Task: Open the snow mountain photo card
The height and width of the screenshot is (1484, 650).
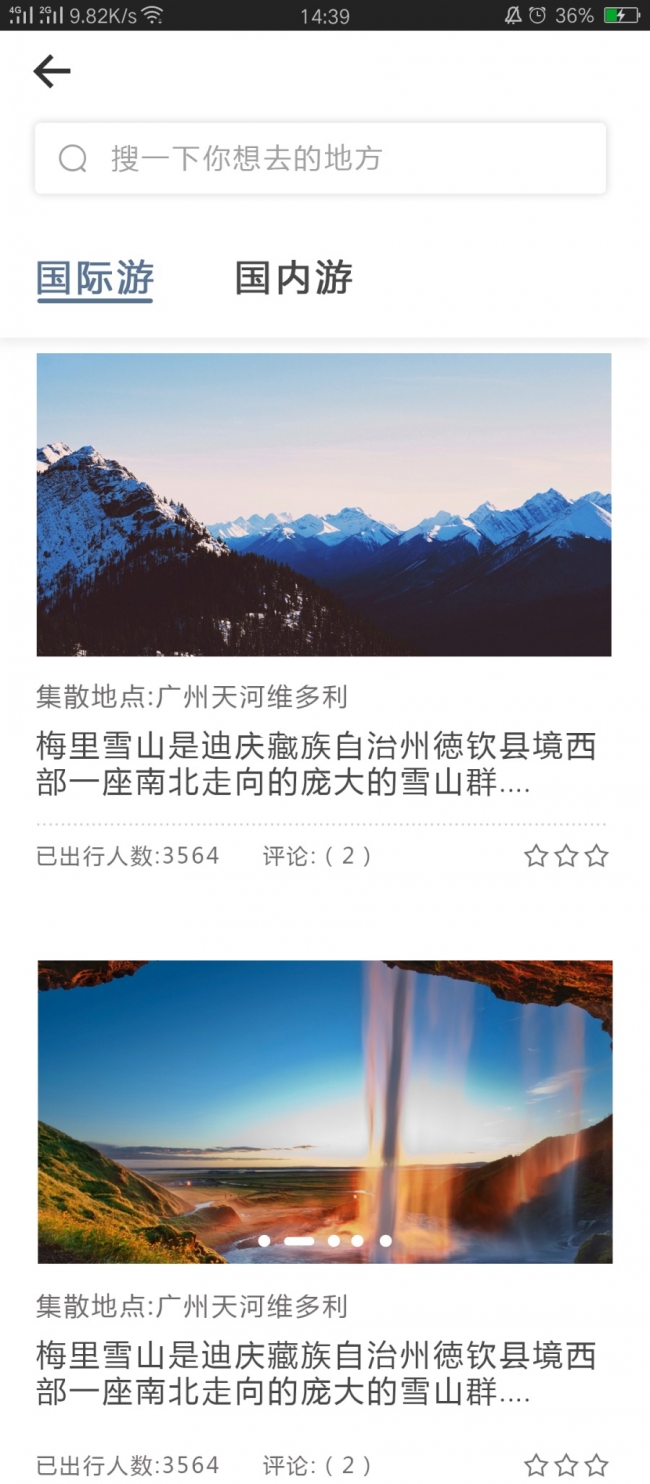Action: (x=324, y=504)
